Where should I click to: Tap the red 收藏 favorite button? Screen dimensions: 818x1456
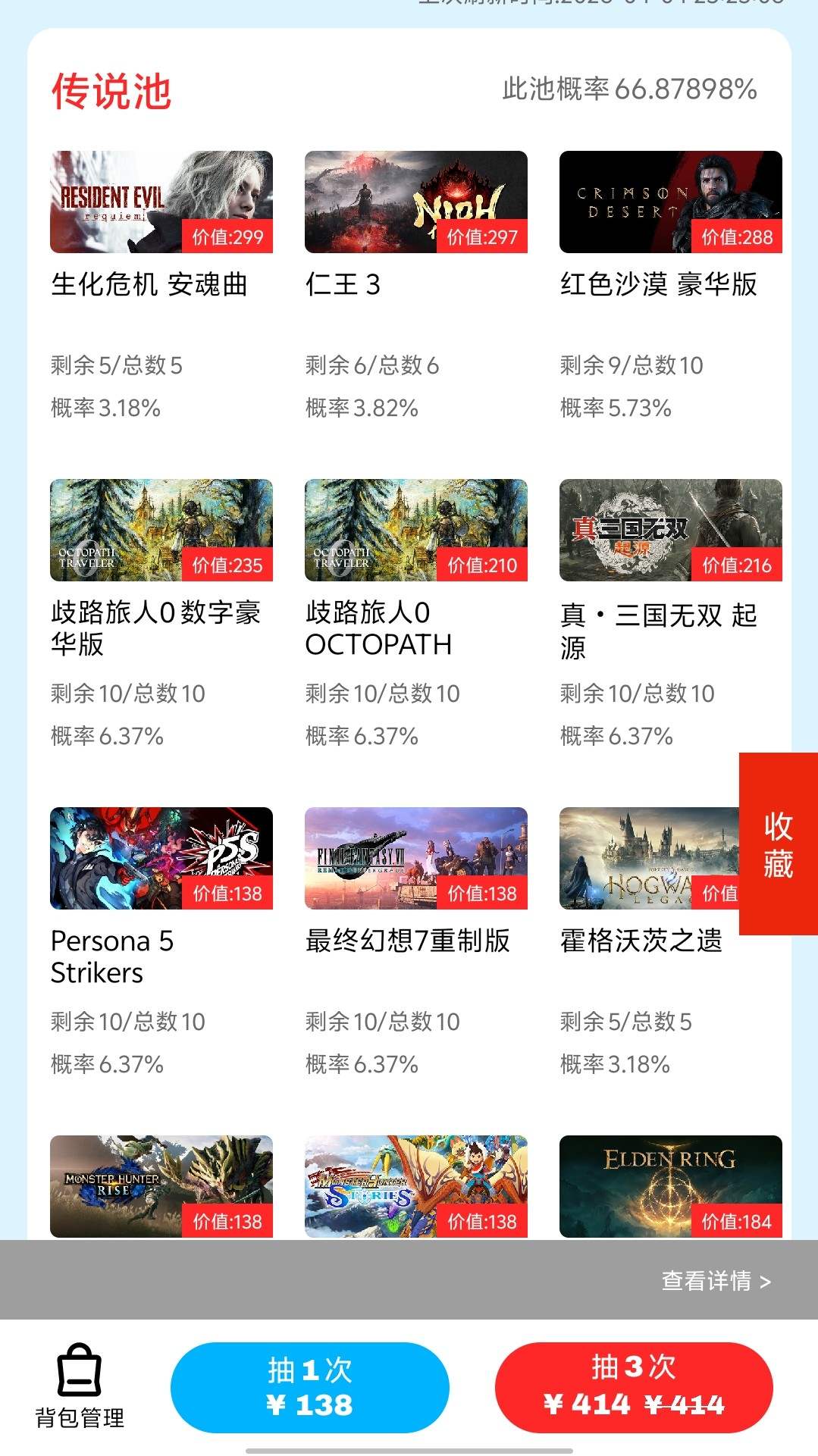pyautogui.click(x=778, y=844)
